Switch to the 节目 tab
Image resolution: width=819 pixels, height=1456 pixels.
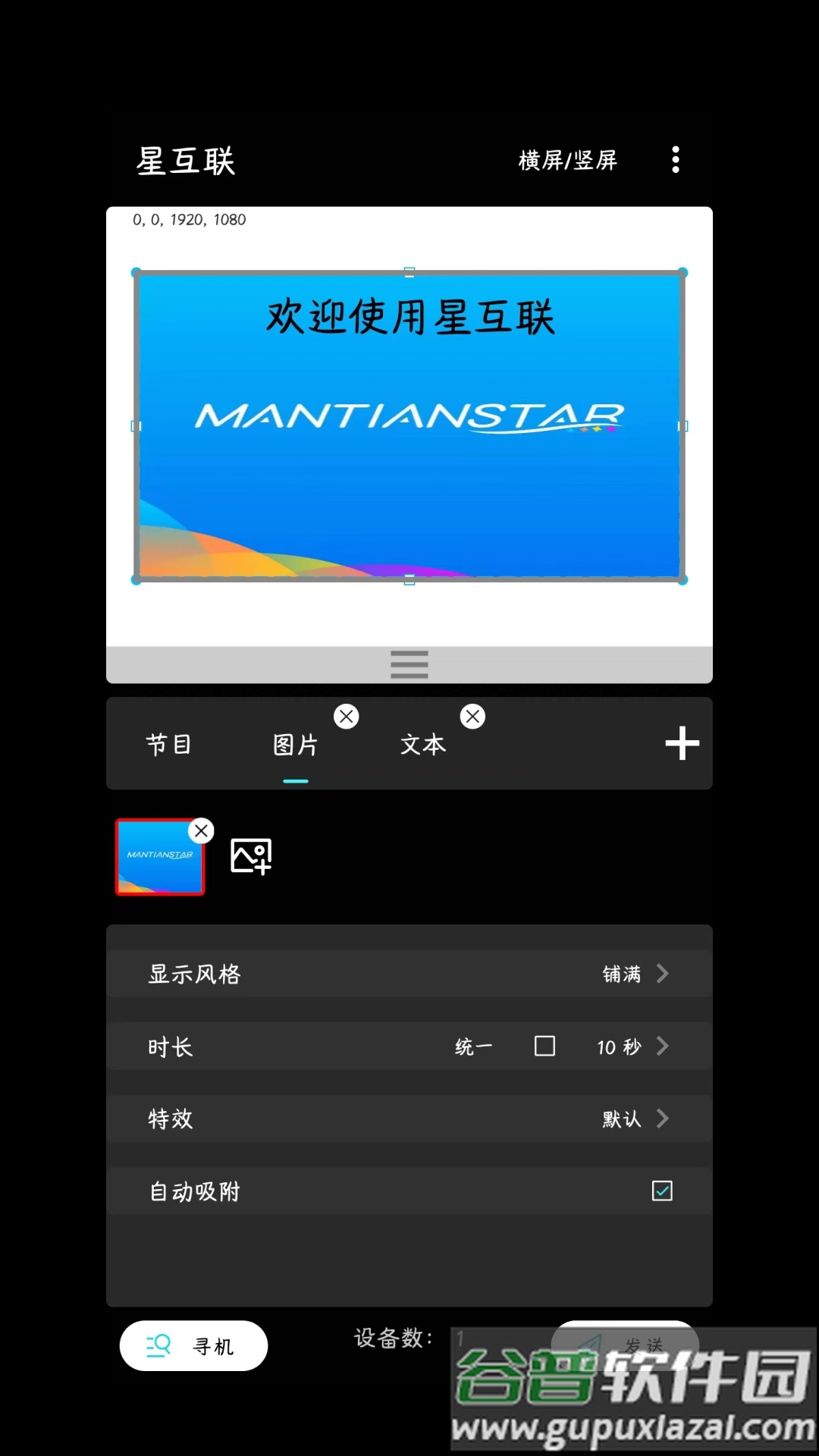pos(170,743)
